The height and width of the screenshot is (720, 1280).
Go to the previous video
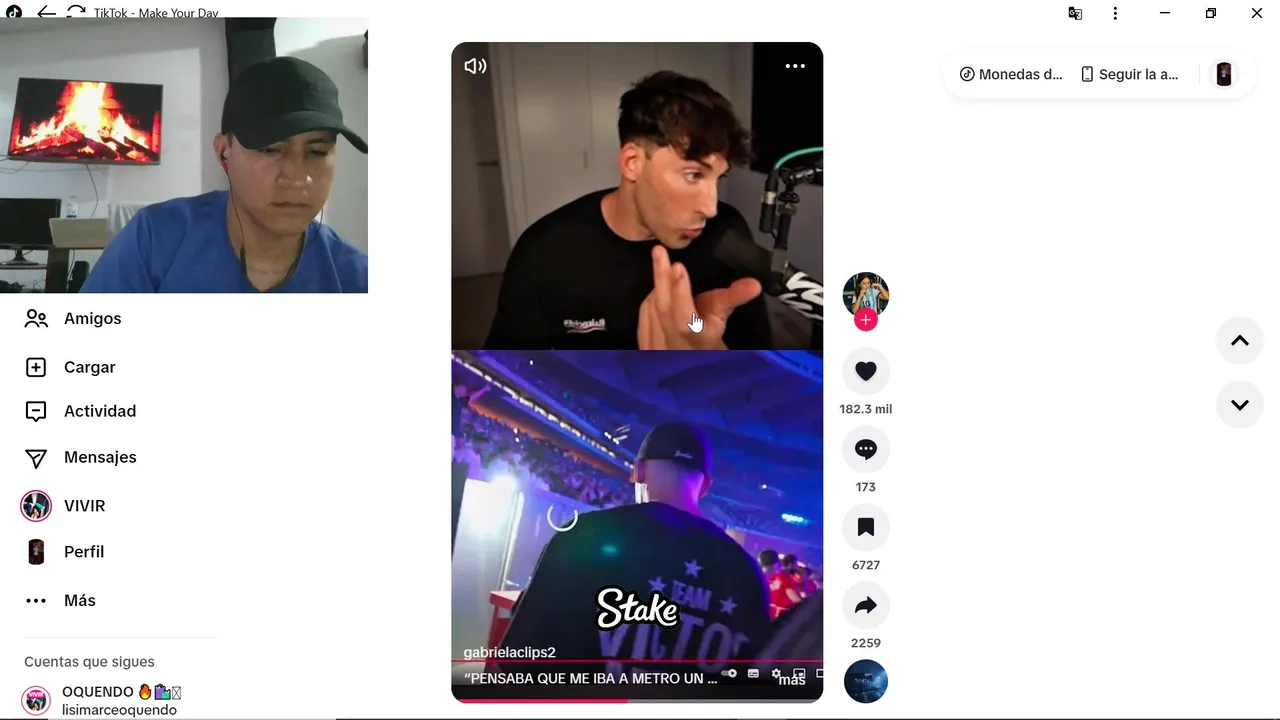[1240, 341]
